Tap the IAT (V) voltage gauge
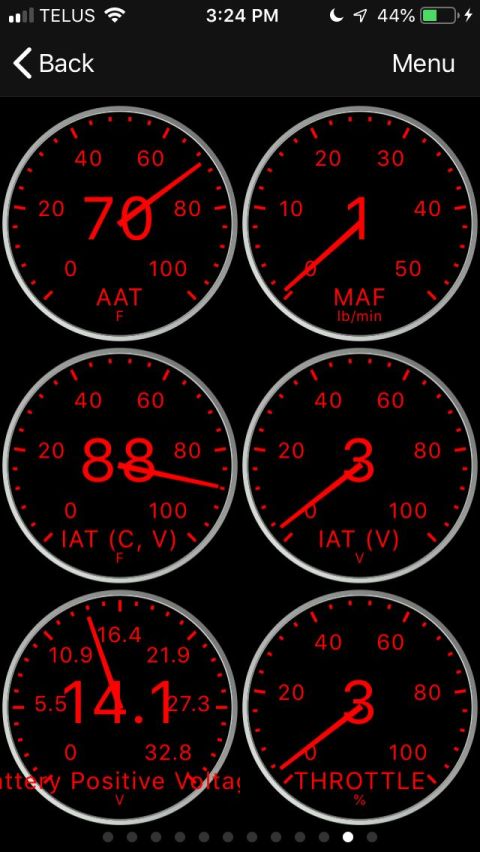Image resolution: width=480 pixels, height=852 pixels. [359, 465]
